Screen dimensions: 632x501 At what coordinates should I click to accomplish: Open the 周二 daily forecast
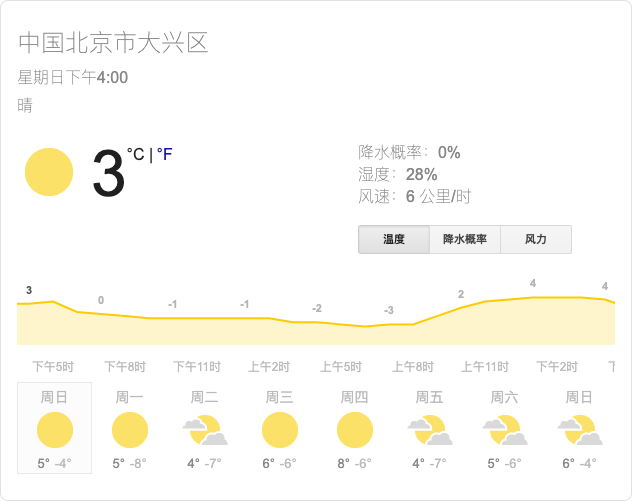pyautogui.click(x=205, y=428)
